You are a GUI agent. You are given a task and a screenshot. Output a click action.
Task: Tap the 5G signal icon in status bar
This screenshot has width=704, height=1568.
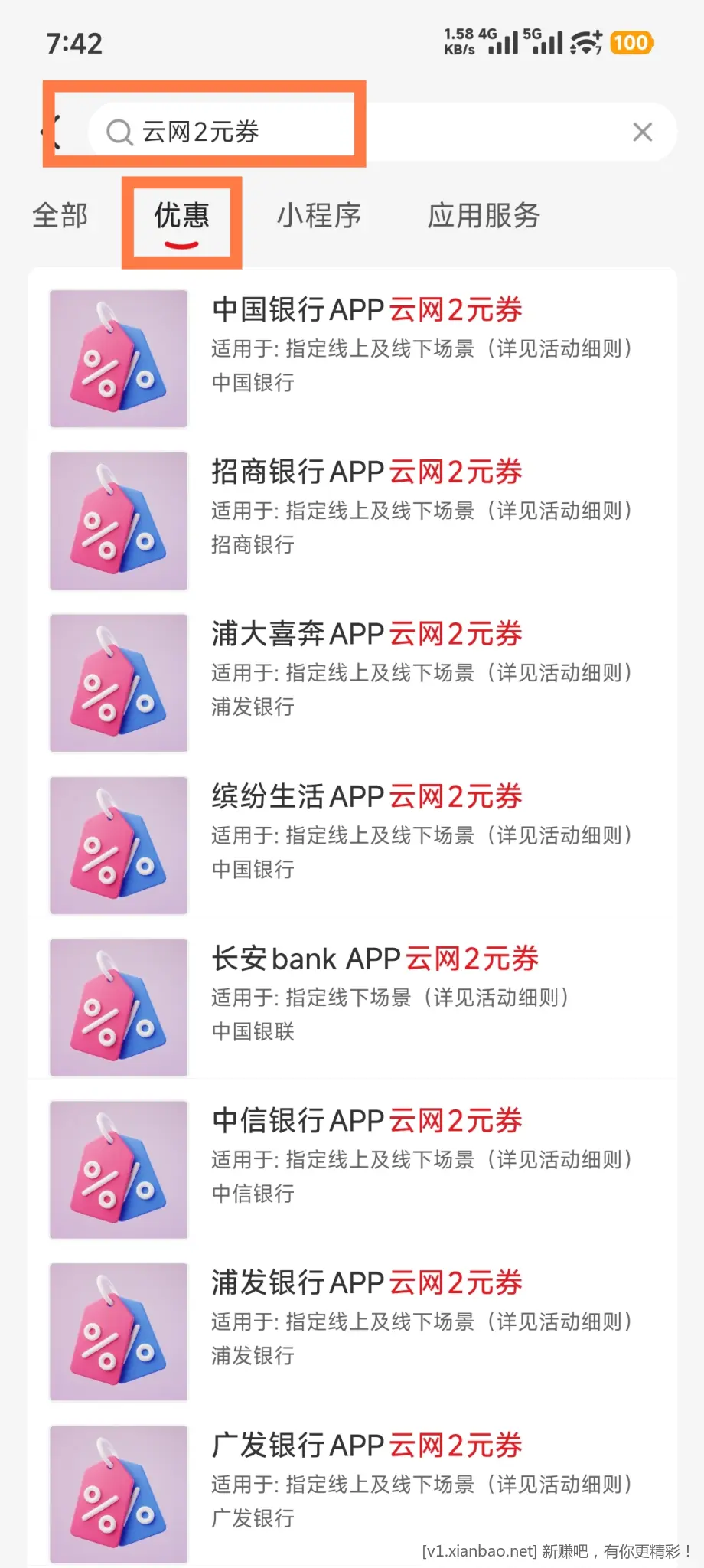pos(545,42)
